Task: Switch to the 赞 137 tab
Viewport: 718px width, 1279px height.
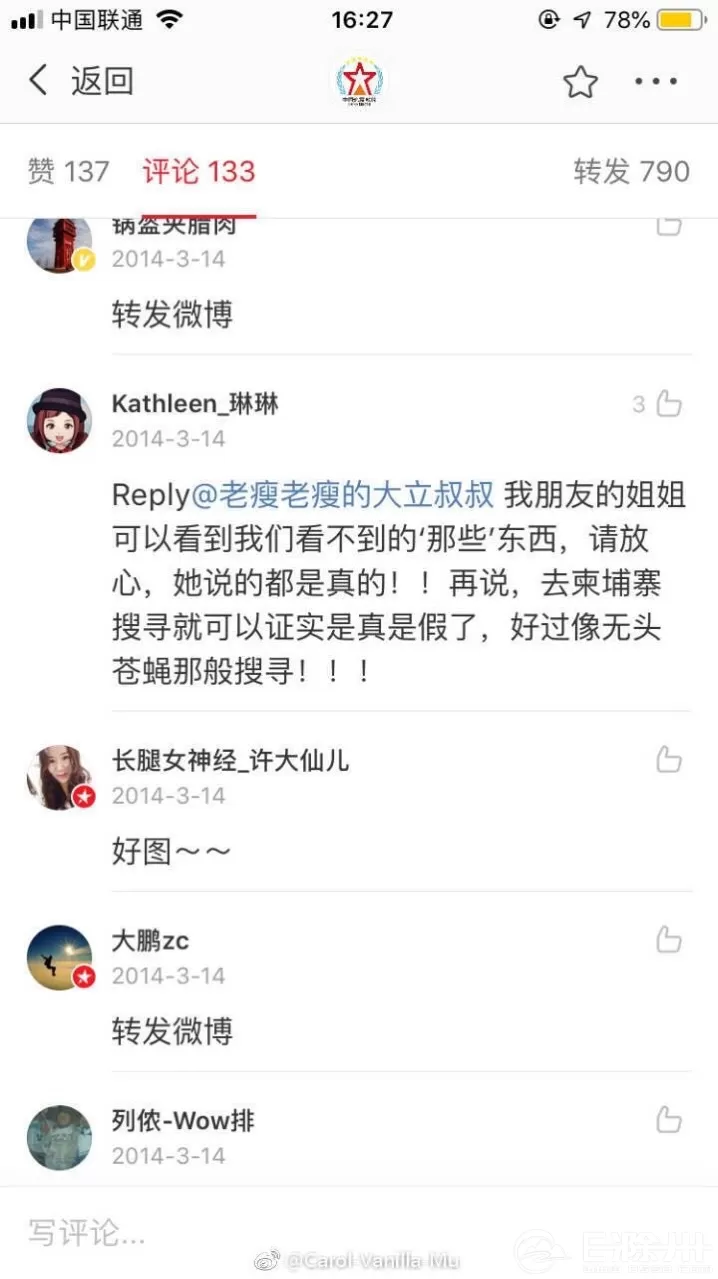Action: click(x=68, y=171)
